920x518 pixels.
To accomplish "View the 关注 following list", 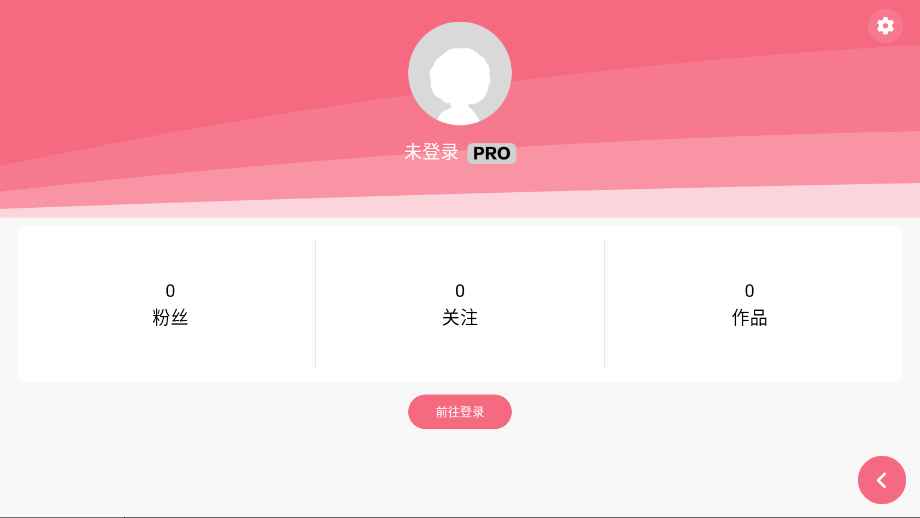I will [x=460, y=305].
